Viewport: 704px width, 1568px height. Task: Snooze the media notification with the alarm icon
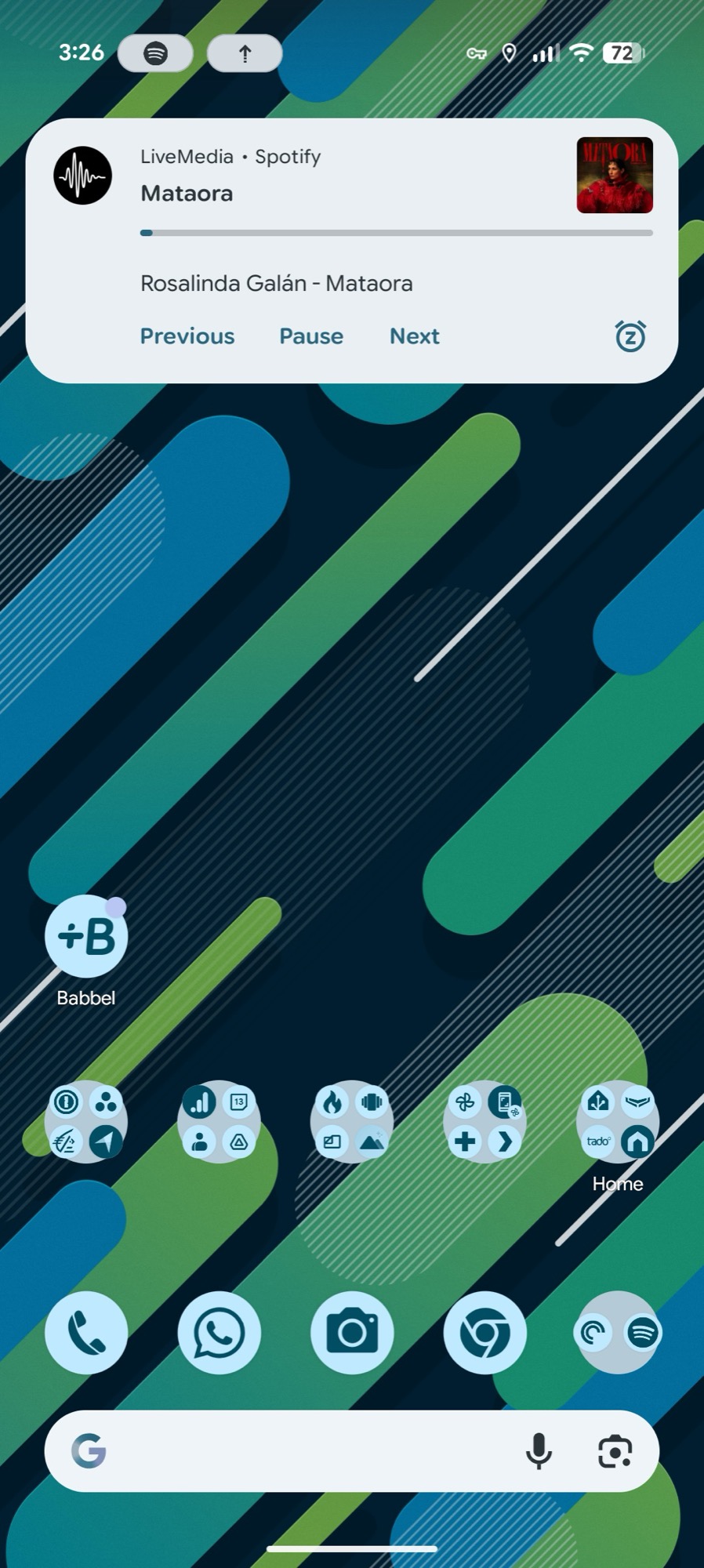click(x=630, y=336)
